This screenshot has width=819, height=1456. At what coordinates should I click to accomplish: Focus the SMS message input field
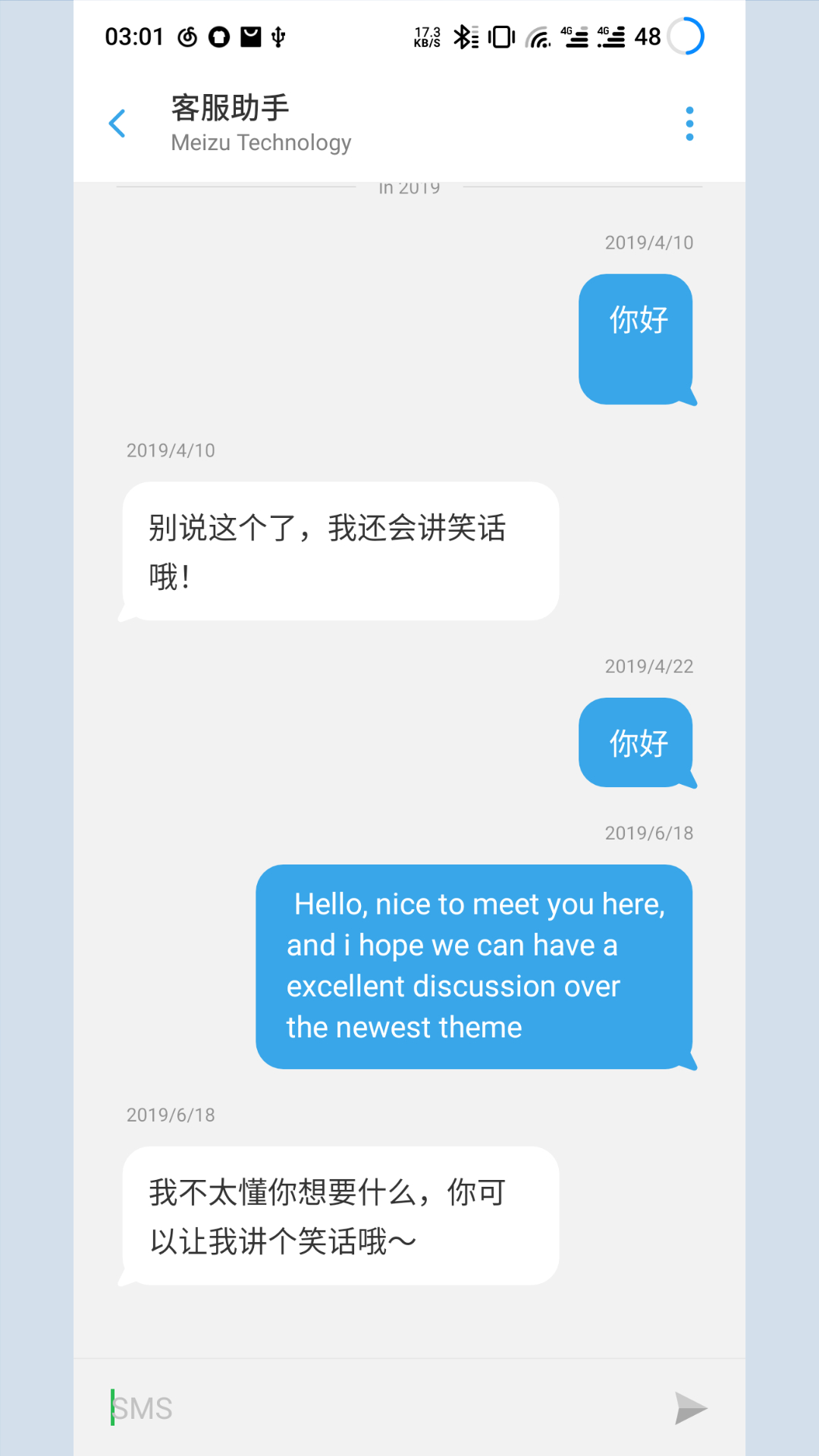tap(379, 1408)
